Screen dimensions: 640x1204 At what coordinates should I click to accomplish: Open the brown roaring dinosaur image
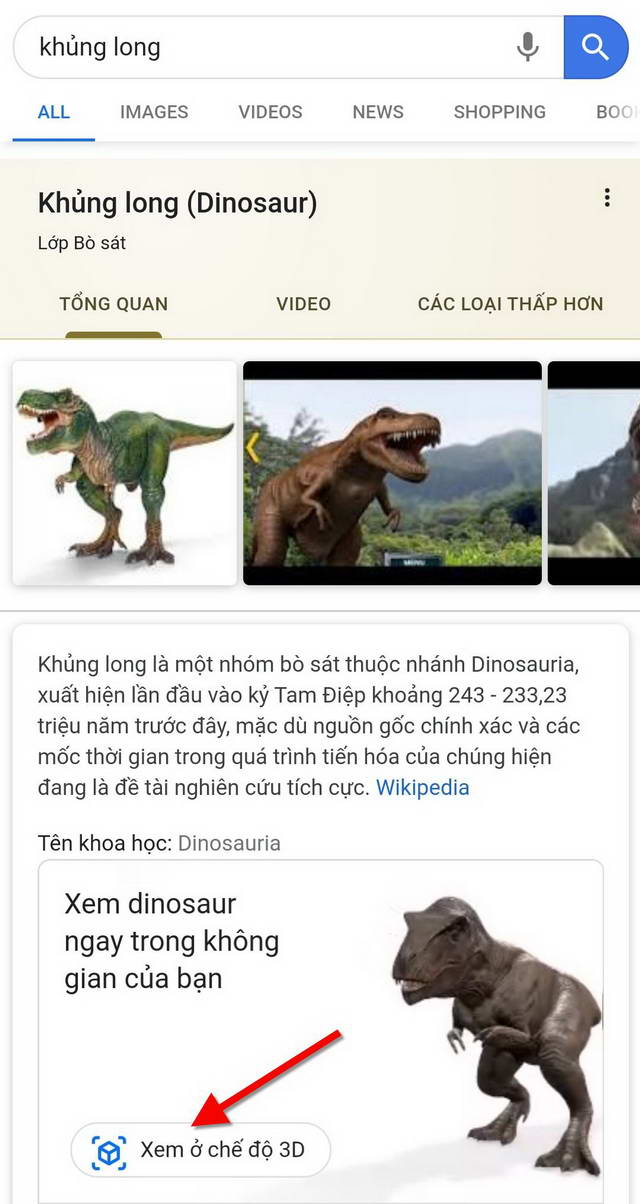[x=392, y=473]
